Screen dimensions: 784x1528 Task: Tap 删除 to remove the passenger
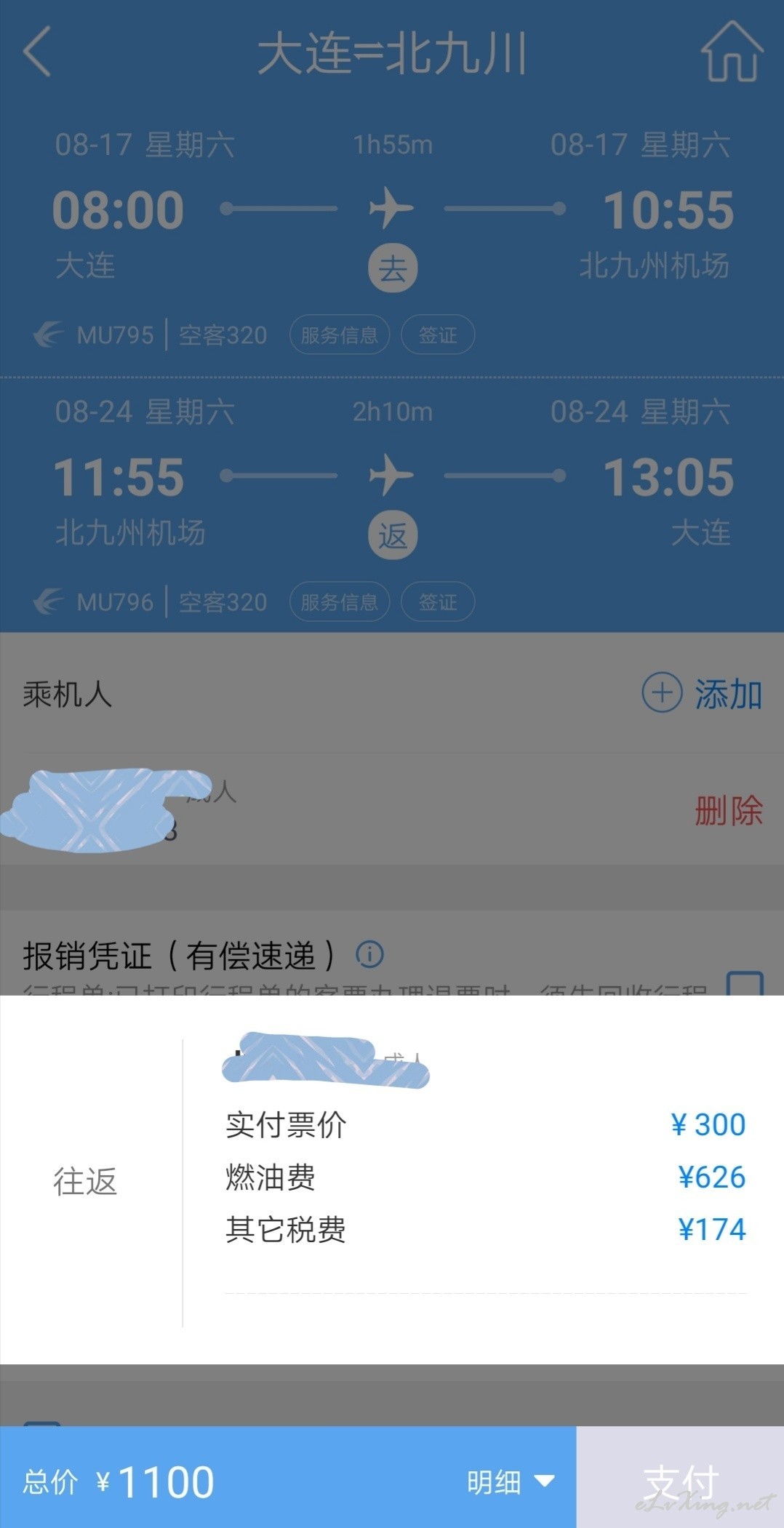728,809
